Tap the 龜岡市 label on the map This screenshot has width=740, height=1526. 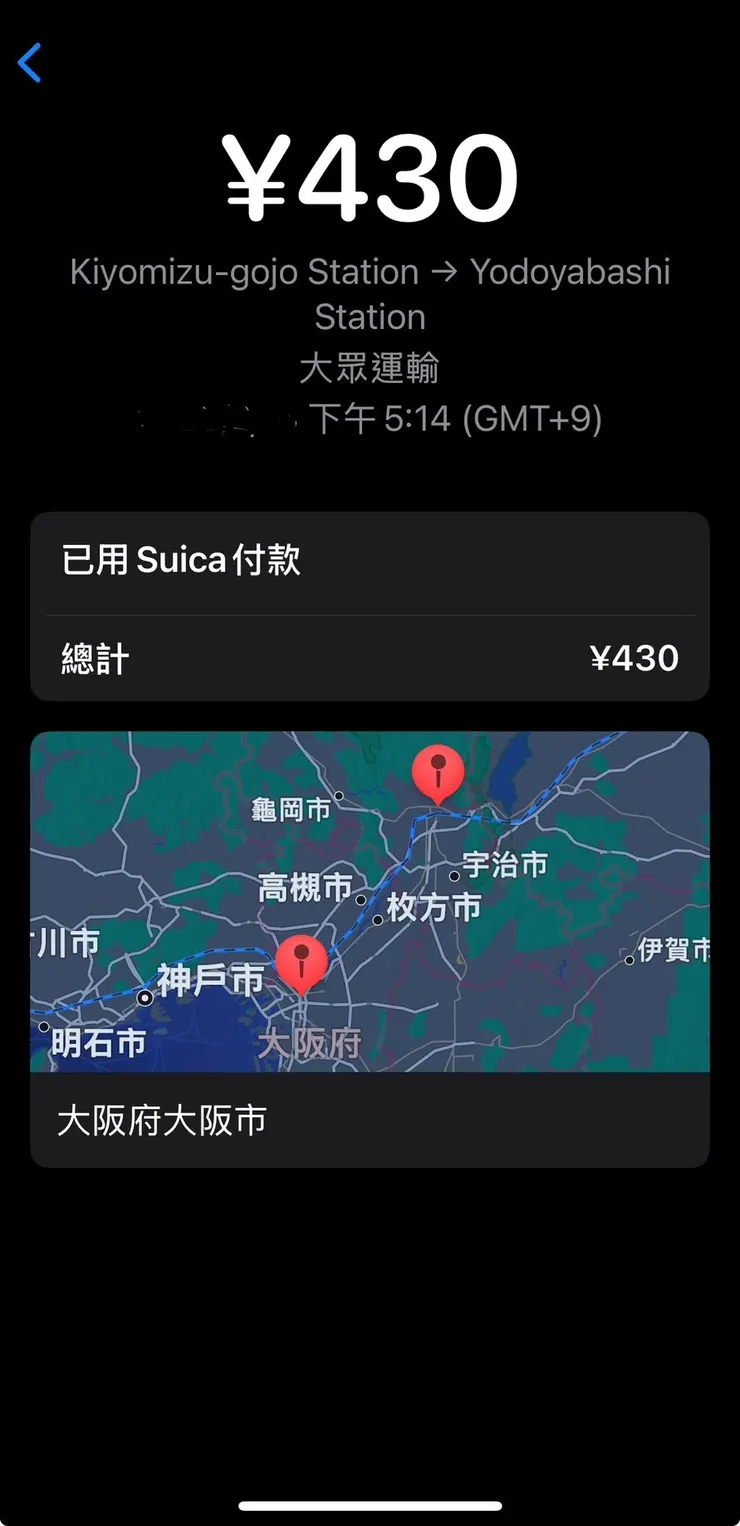[x=290, y=810]
